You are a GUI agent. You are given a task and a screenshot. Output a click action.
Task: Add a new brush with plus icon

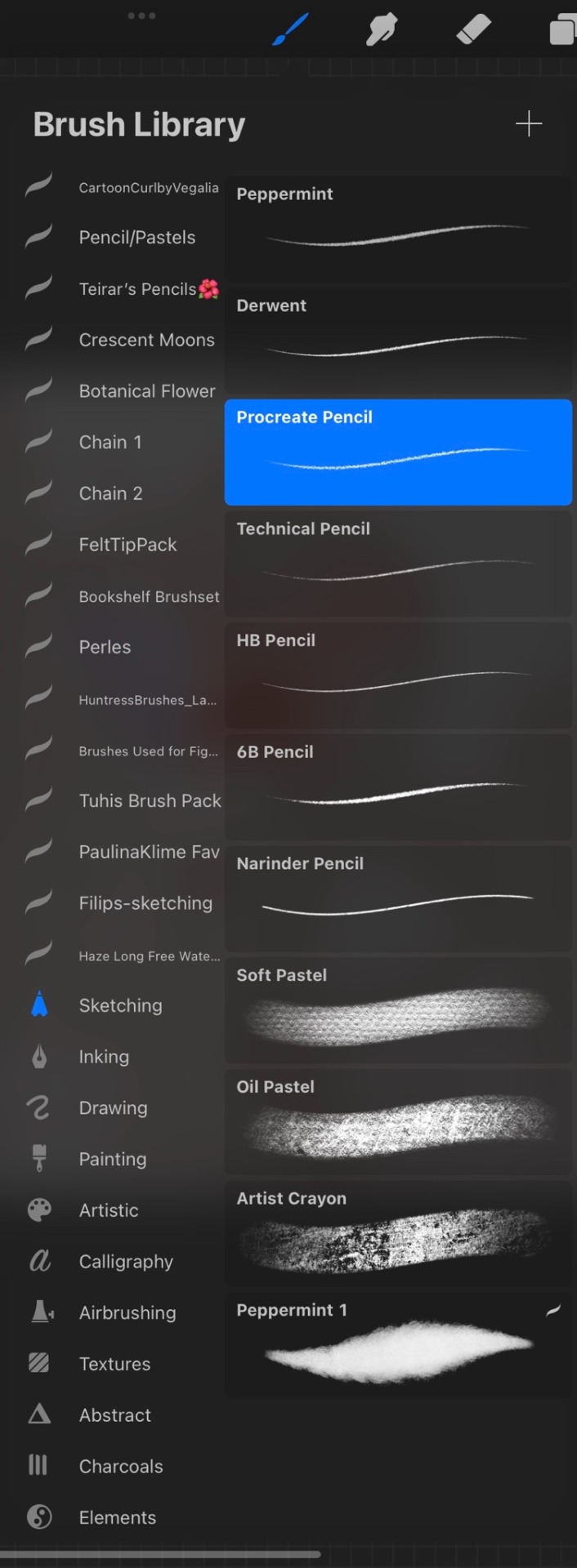tap(529, 124)
